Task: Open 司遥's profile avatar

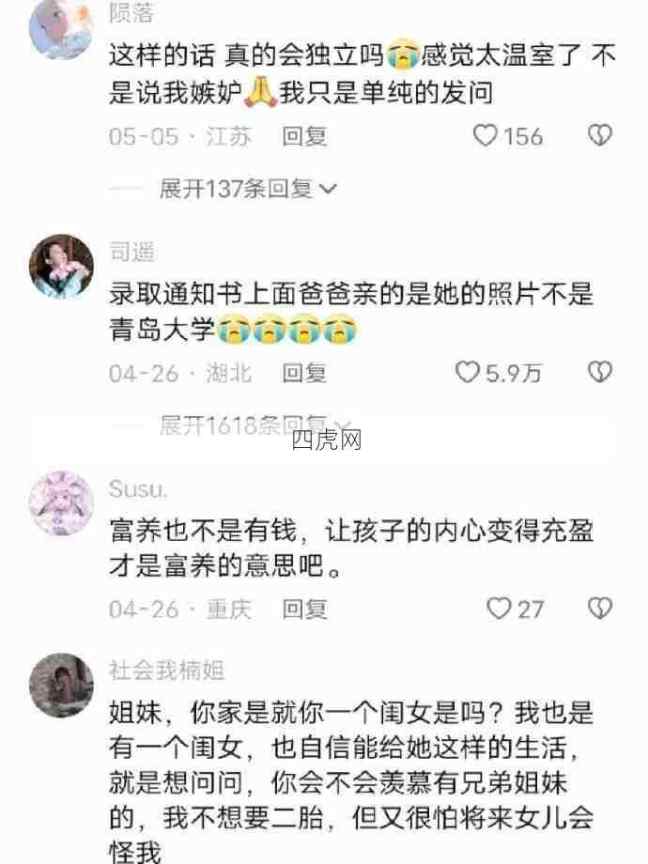Action: [61, 265]
